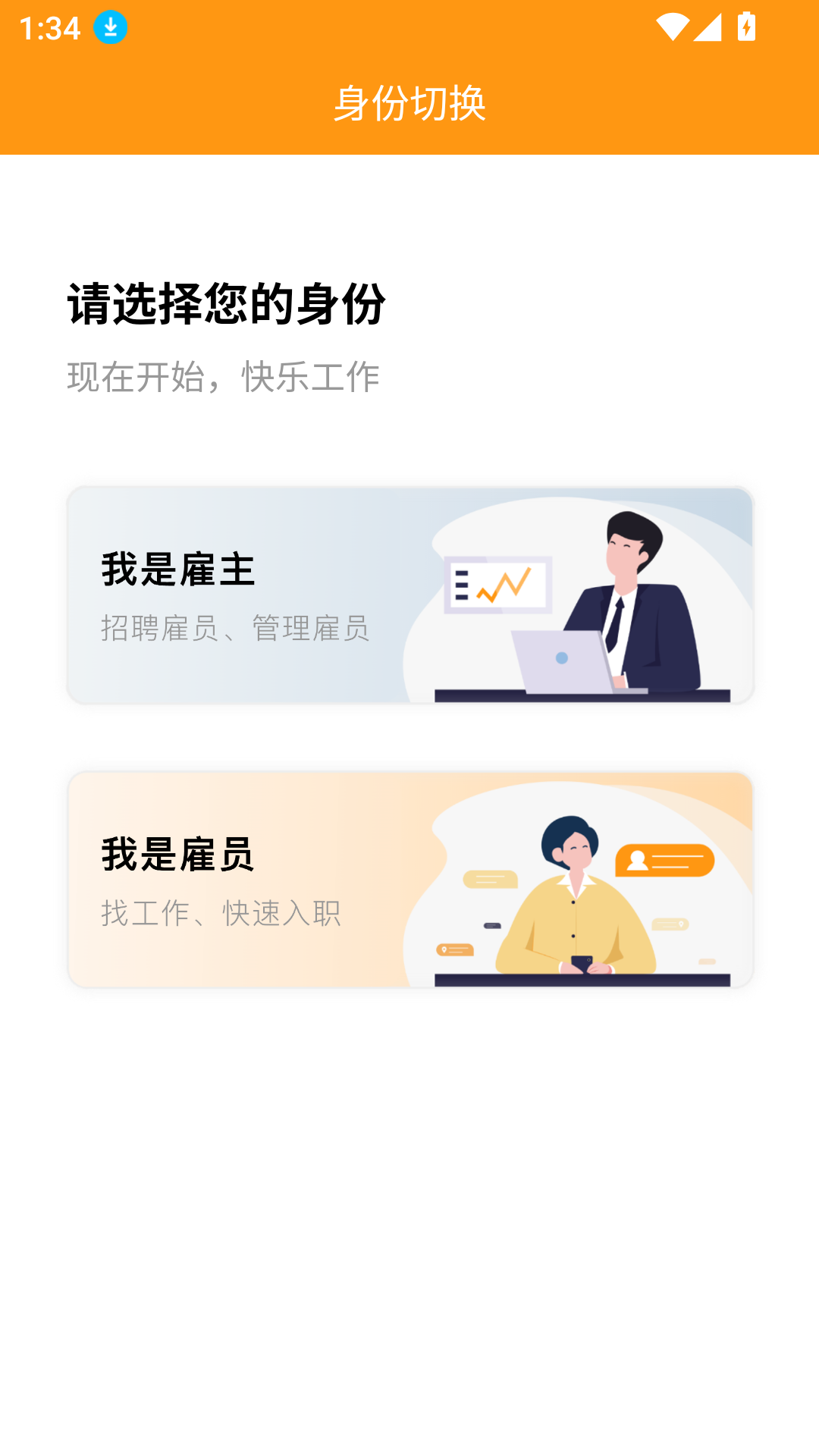Click the 招聘雇员、管理雇员 description text
The image size is (819, 1456).
236,628
